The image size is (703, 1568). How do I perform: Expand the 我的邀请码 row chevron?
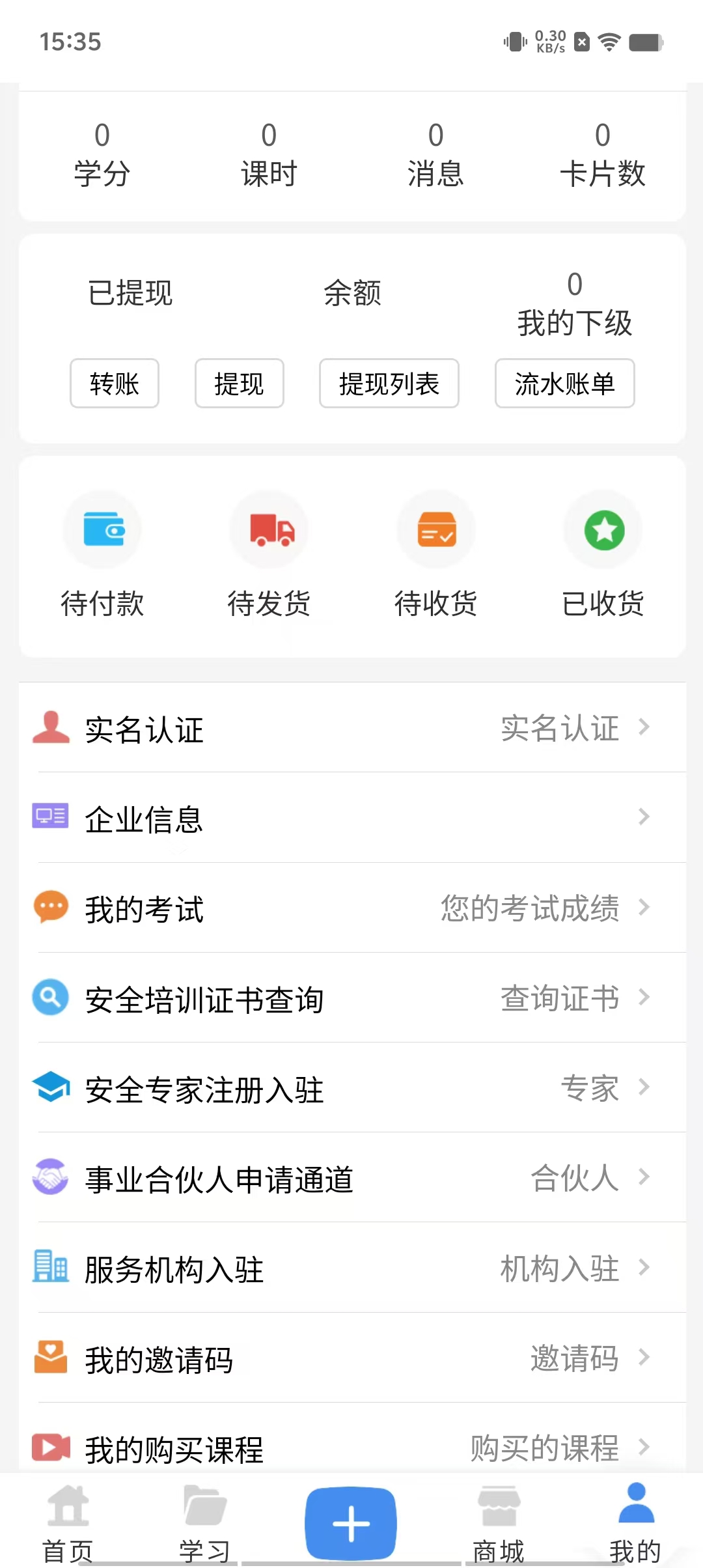tap(643, 1356)
